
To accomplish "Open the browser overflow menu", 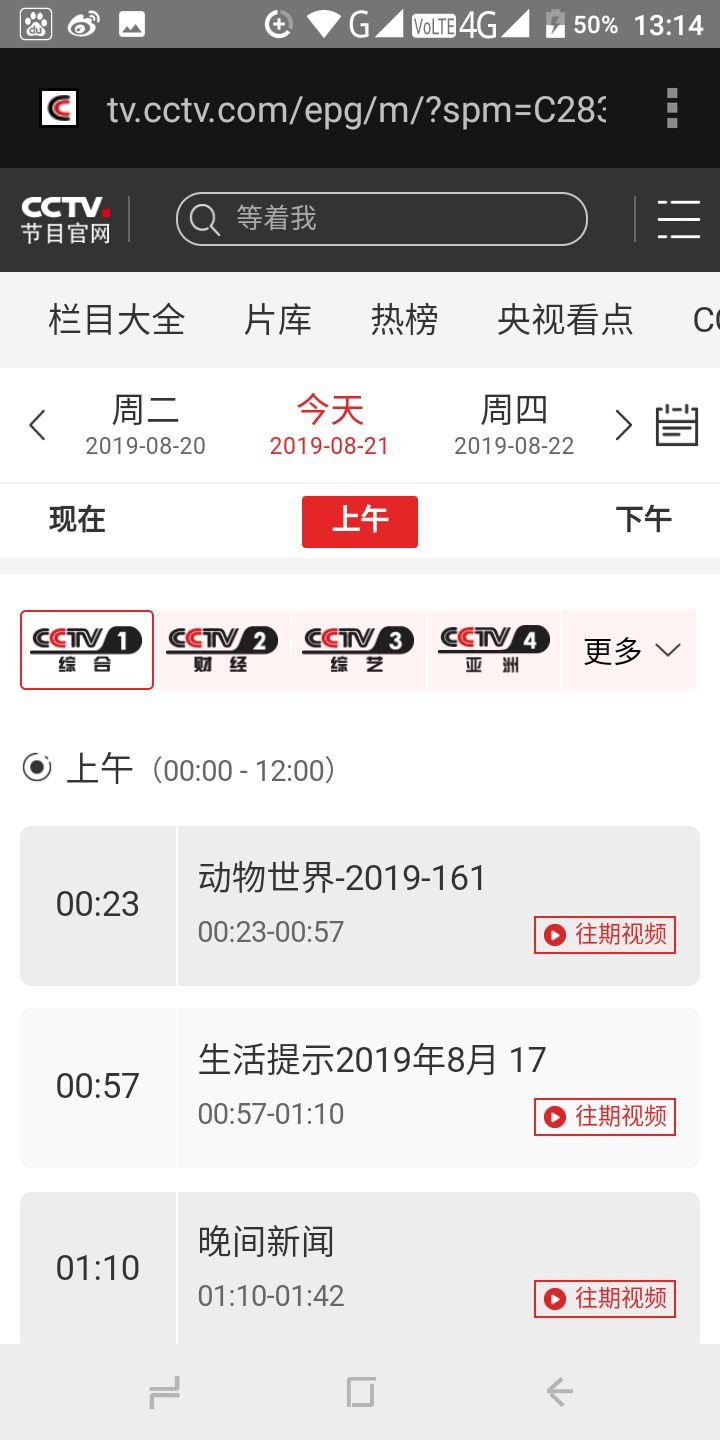I will pyautogui.click(x=672, y=108).
